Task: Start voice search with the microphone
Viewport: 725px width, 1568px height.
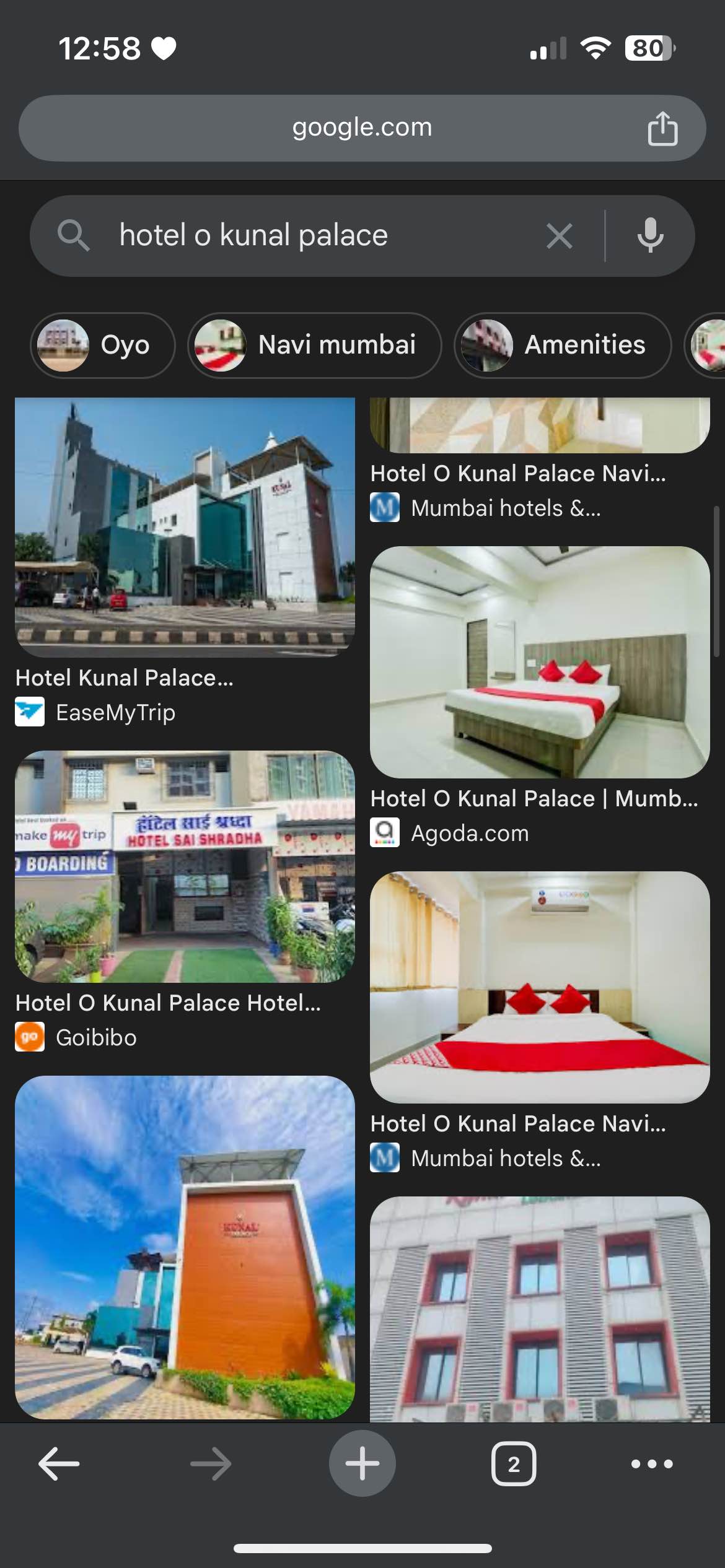Action: point(650,236)
